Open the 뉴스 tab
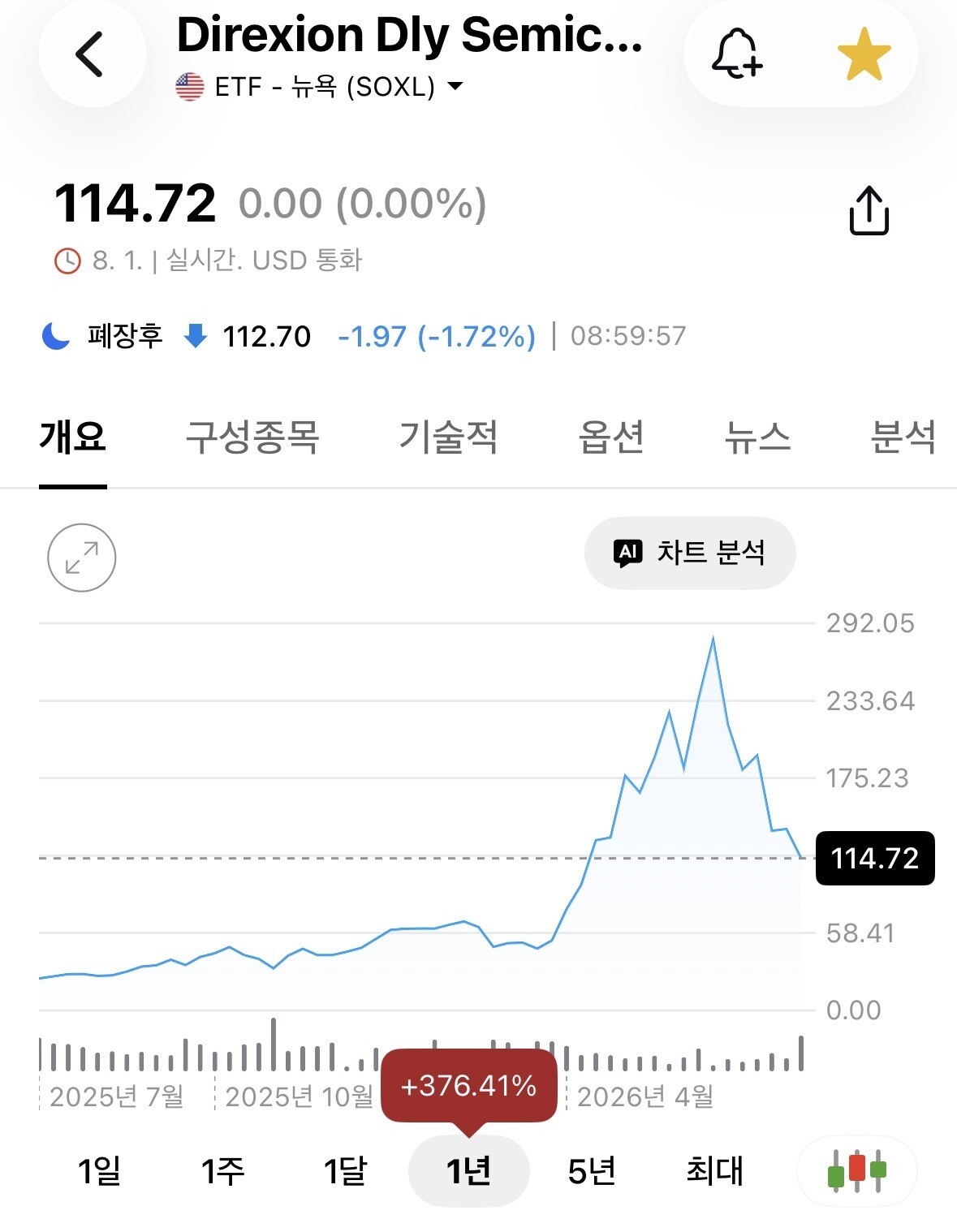This screenshot has height=1232, width=957. 757,437
